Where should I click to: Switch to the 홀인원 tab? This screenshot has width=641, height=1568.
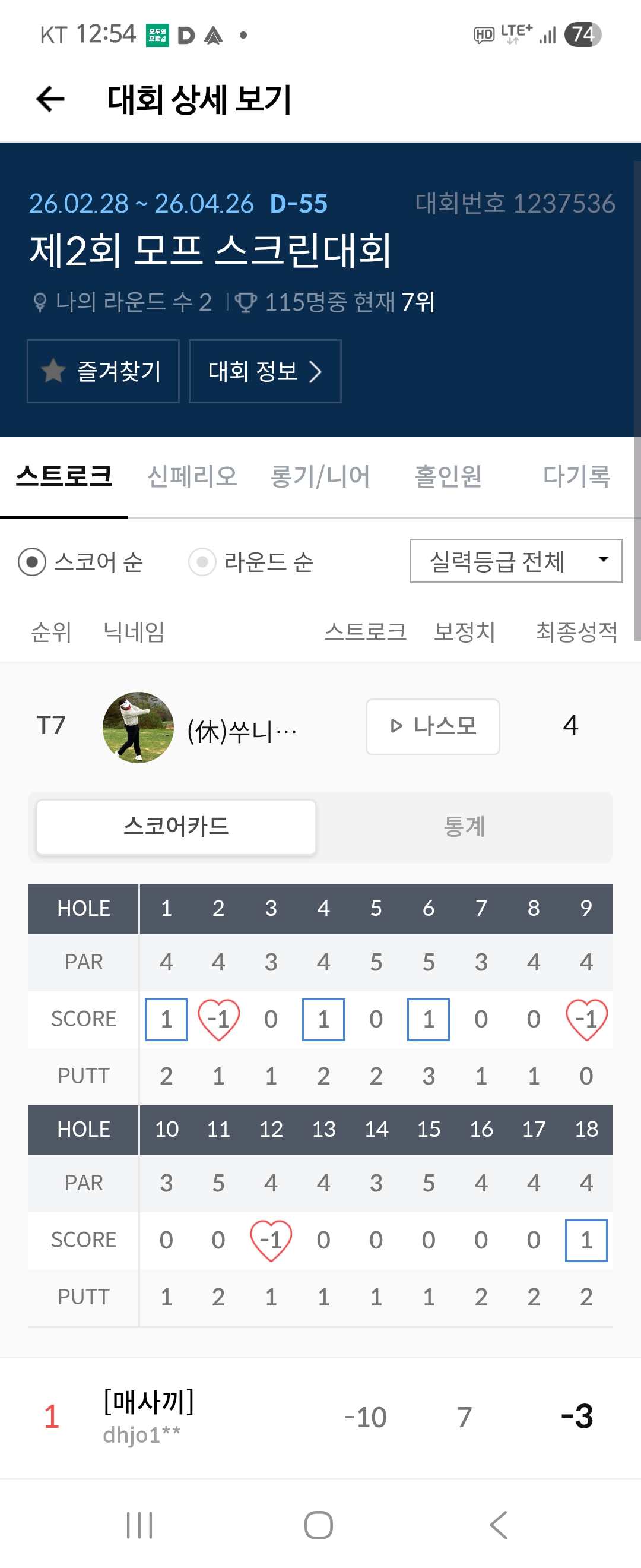click(x=448, y=476)
